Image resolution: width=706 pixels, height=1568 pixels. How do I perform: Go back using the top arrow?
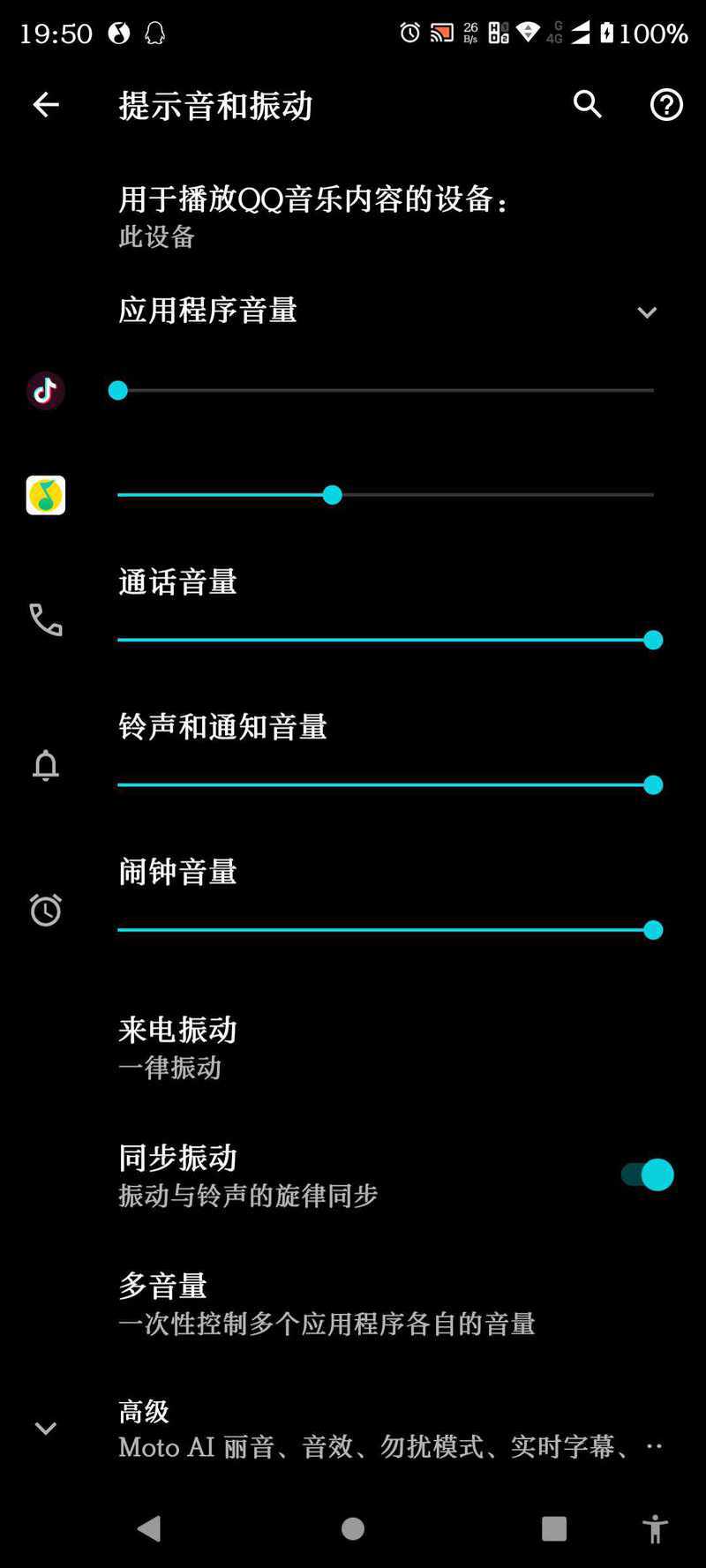(46, 105)
